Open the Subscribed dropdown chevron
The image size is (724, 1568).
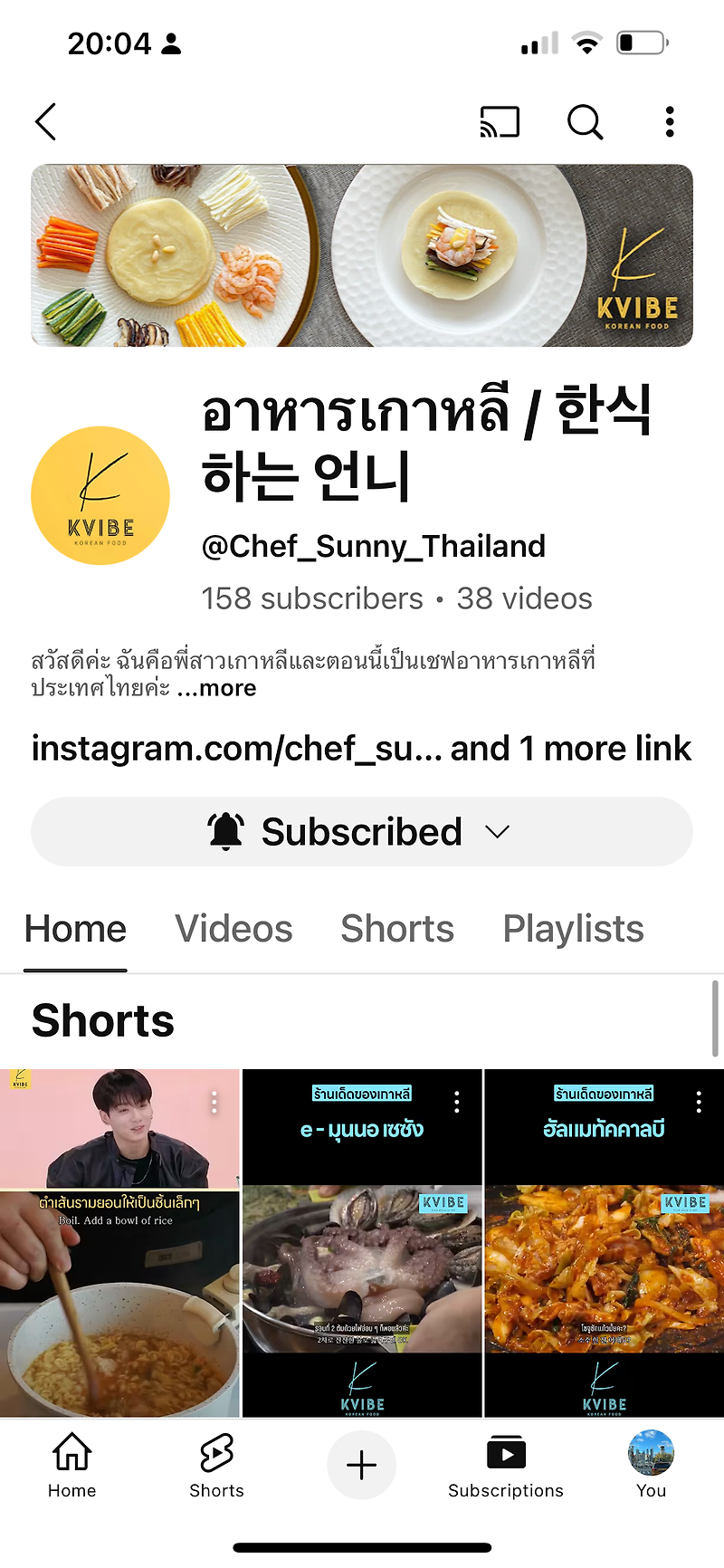click(496, 832)
